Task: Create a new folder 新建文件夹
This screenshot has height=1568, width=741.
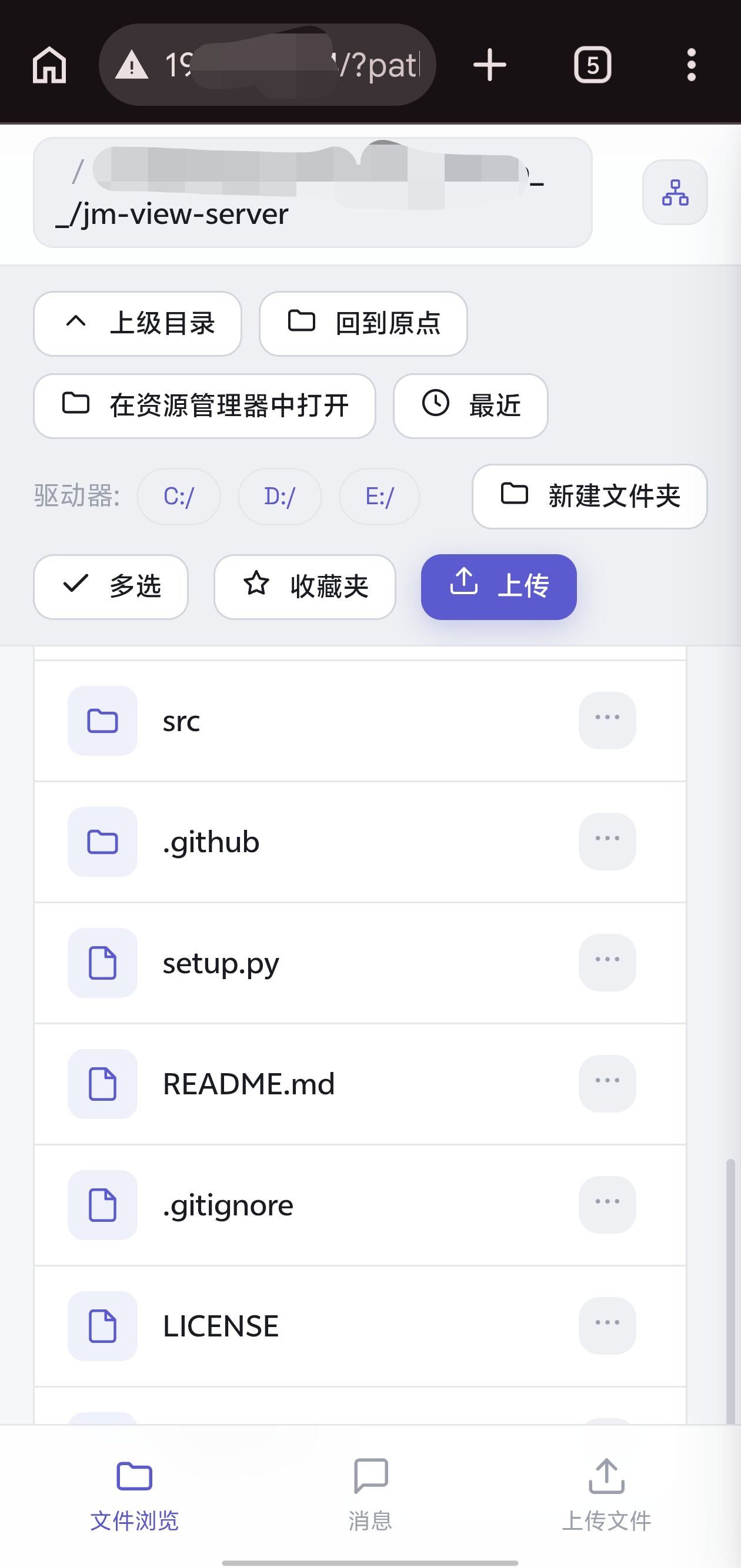Action: (x=589, y=497)
